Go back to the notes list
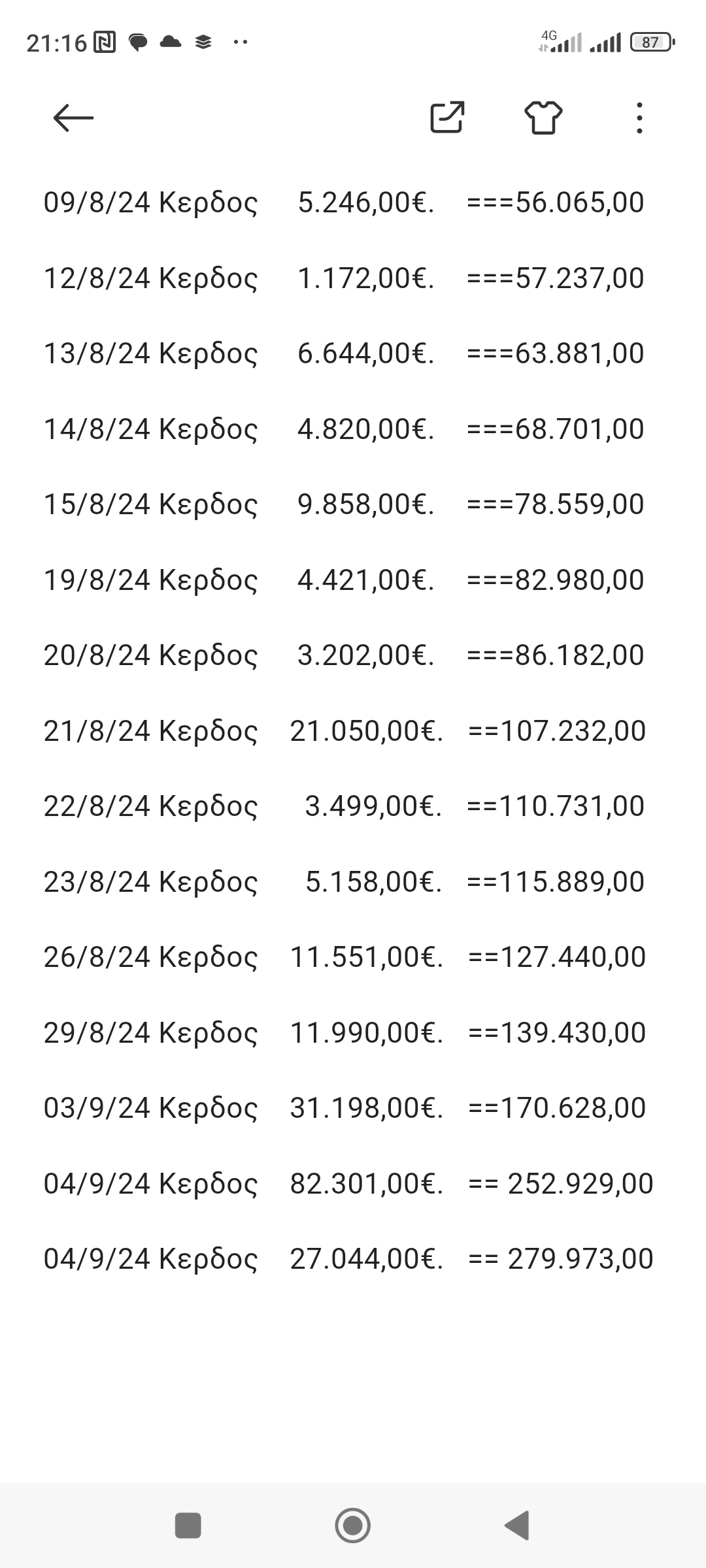This screenshot has height=1568, width=706. click(73, 118)
